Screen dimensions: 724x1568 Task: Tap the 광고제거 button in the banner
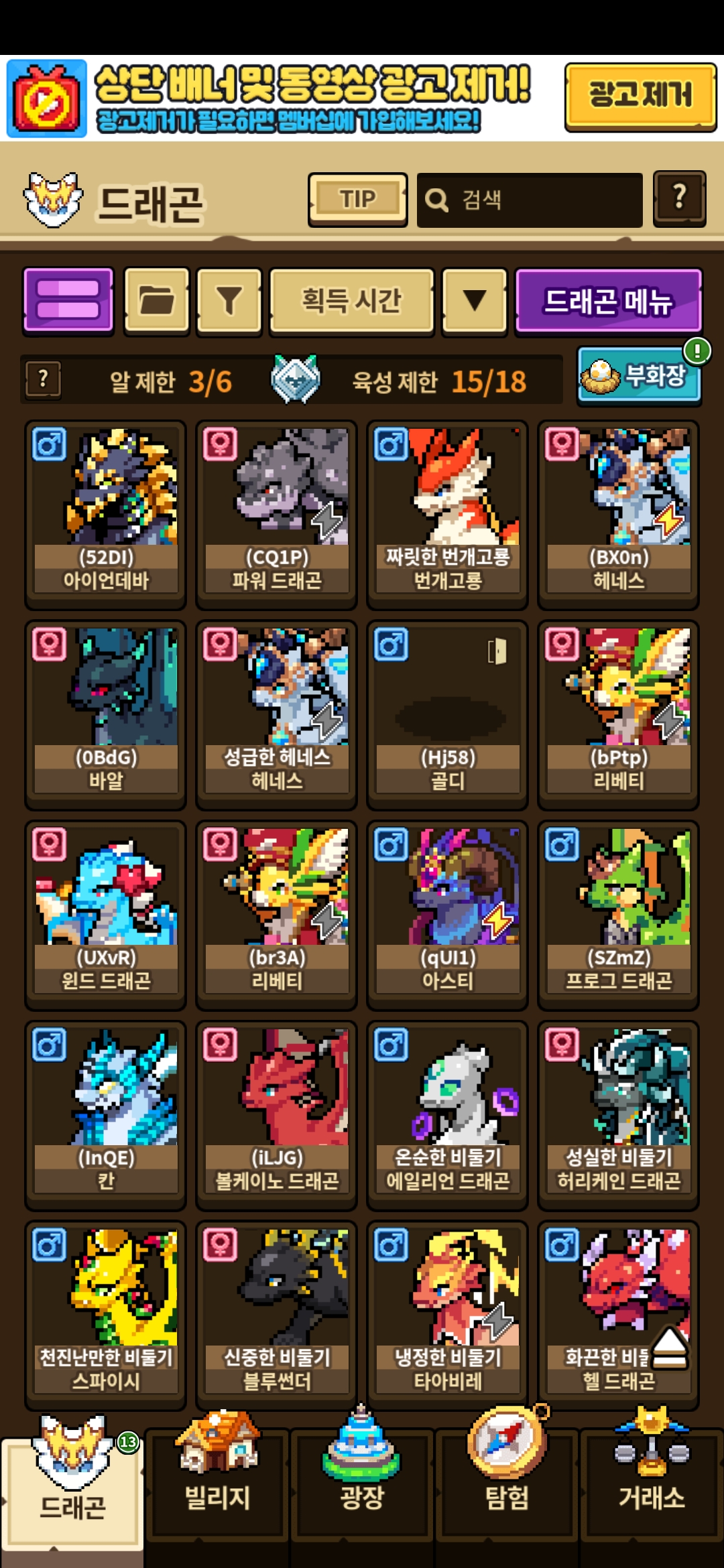pyautogui.click(x=640, y=96)
